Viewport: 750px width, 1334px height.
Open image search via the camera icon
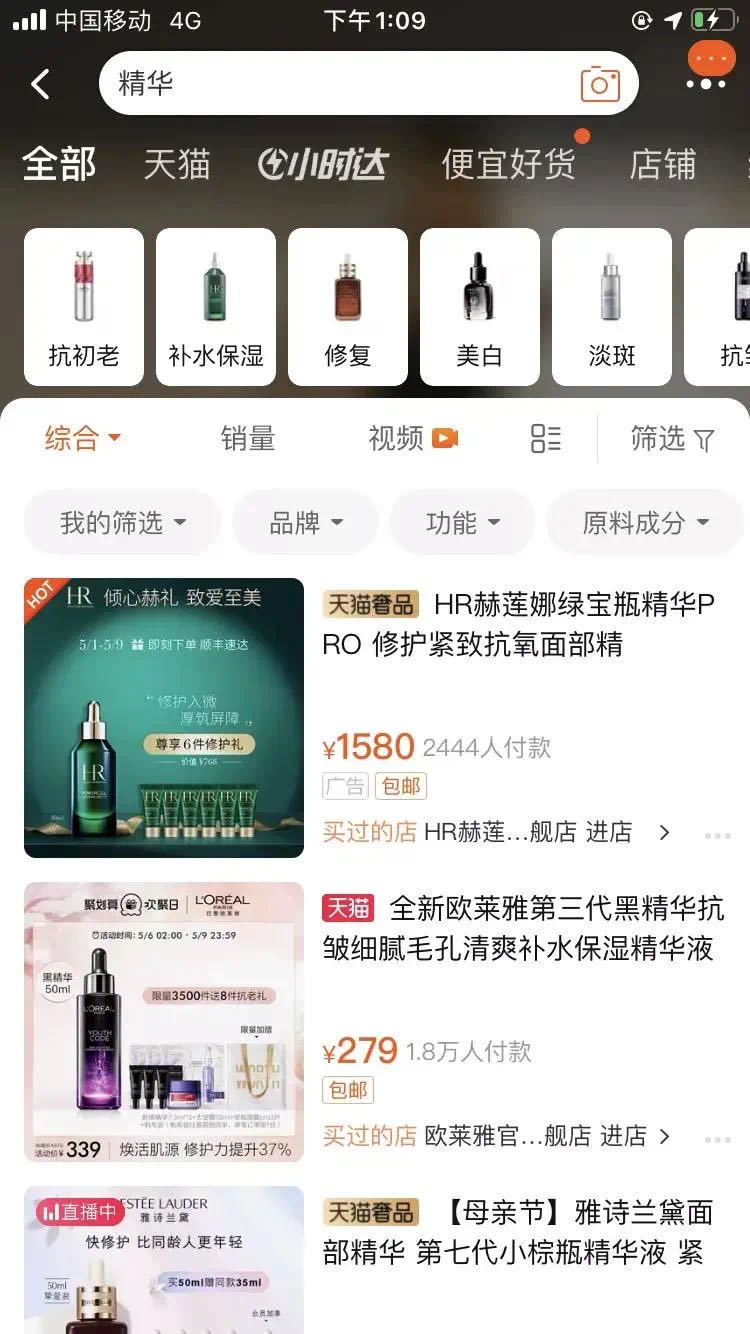click(598, 86)
